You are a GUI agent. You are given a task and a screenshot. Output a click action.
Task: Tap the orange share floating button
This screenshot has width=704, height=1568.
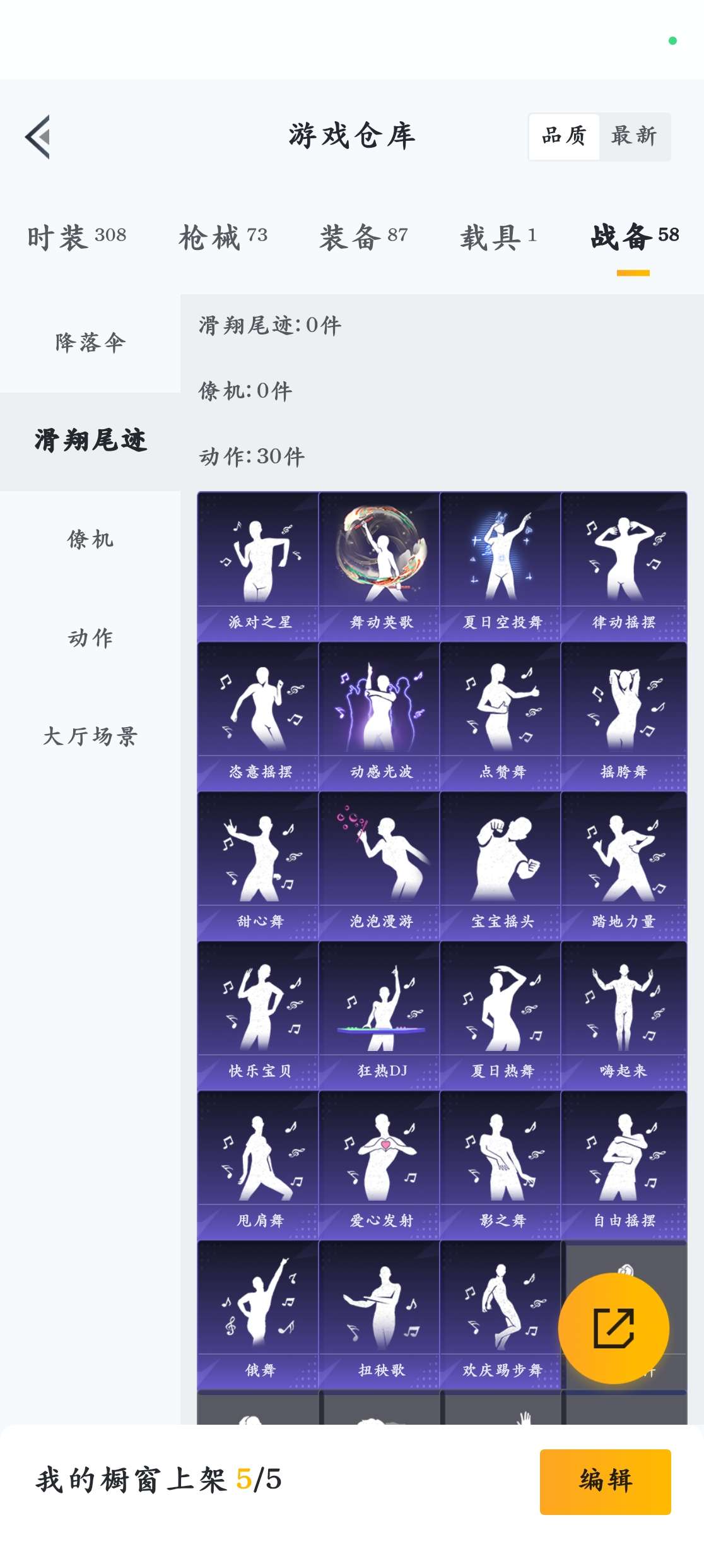(613, 1328)
